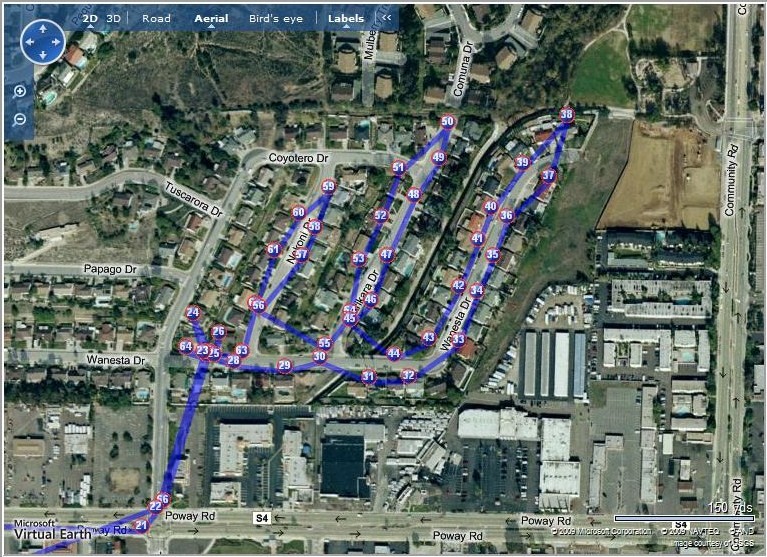This screenshot has width=767, height=557.
Task: Zoom out with the minus magnifier
Action: (x=20, y=119)
